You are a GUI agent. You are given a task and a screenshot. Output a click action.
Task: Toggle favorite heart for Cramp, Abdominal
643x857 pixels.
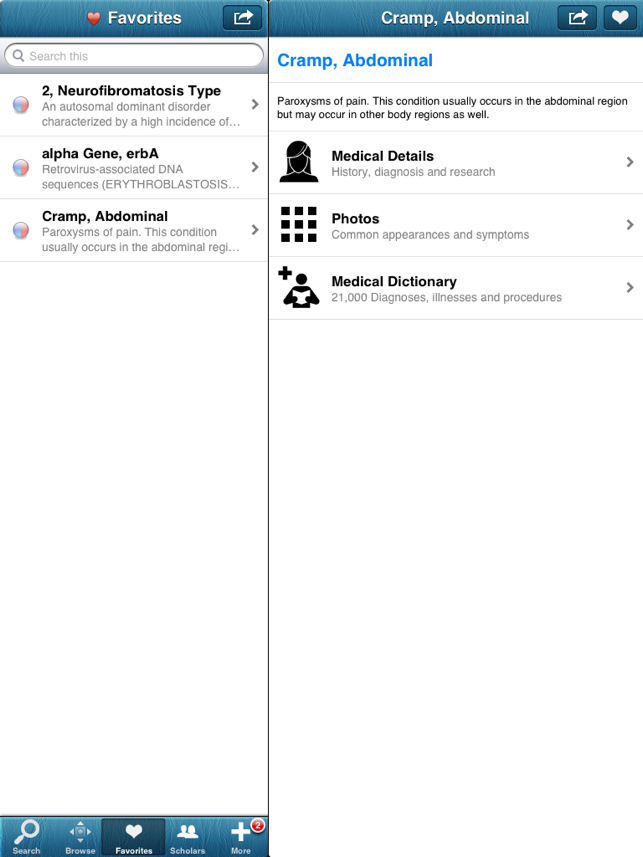tap(621, 17)
